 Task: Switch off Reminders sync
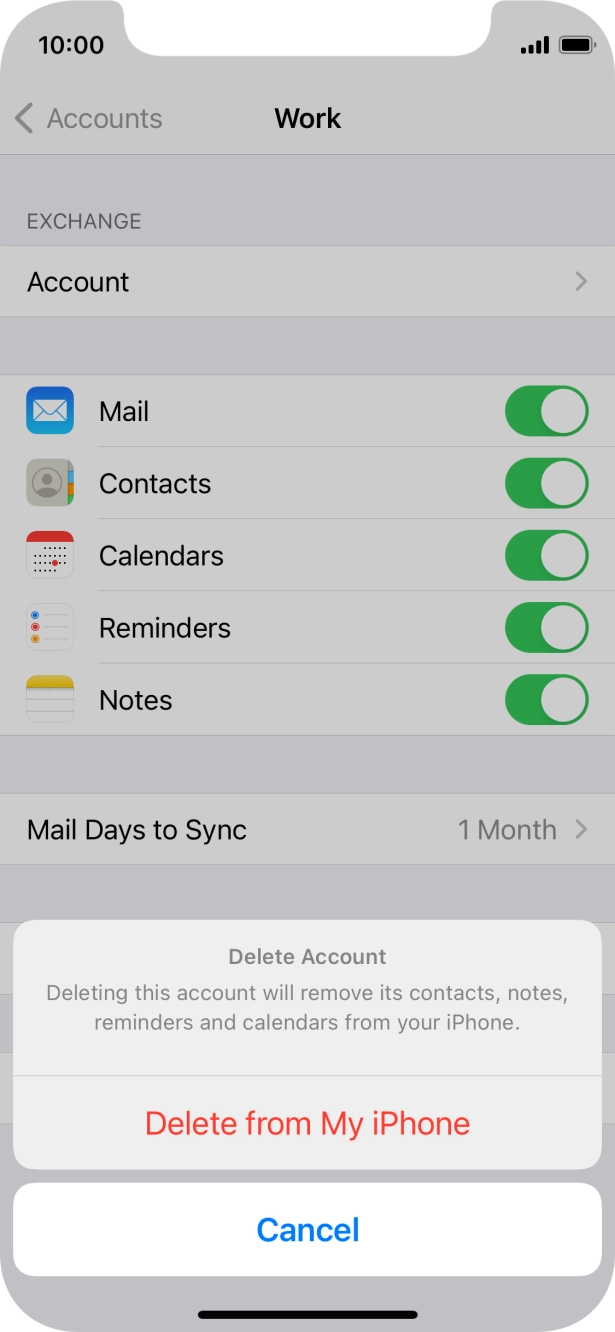(546, 628)
